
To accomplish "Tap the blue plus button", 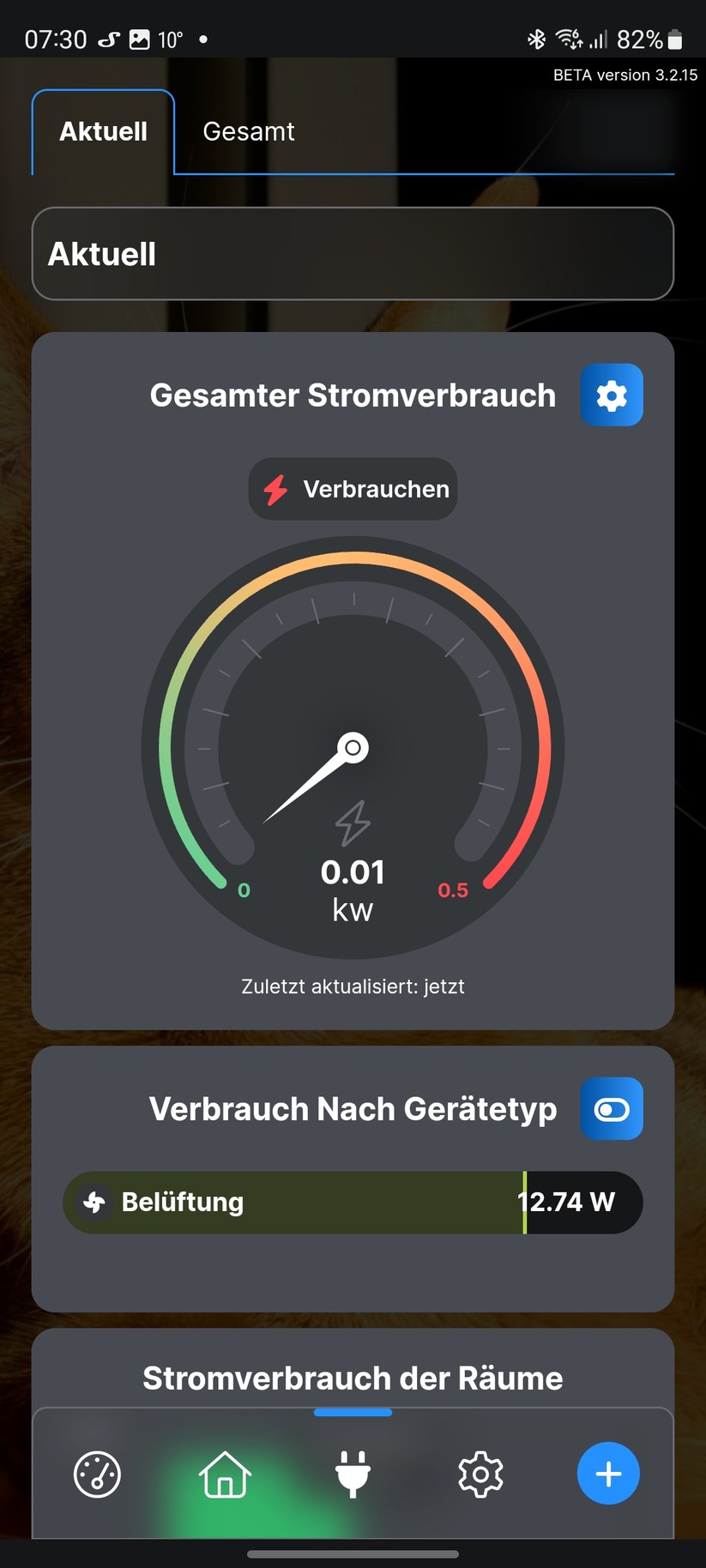I will pos(608,1474).
